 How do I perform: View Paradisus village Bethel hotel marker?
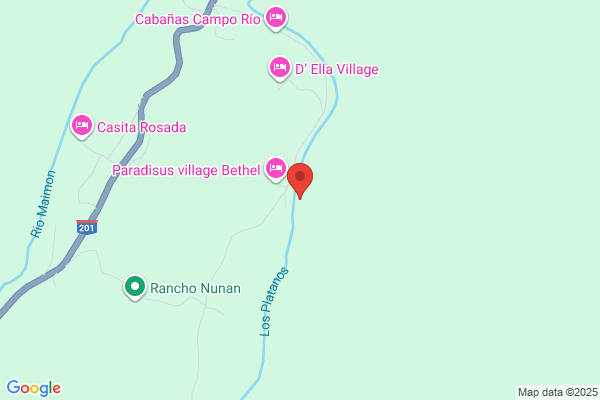click(275, 169)
